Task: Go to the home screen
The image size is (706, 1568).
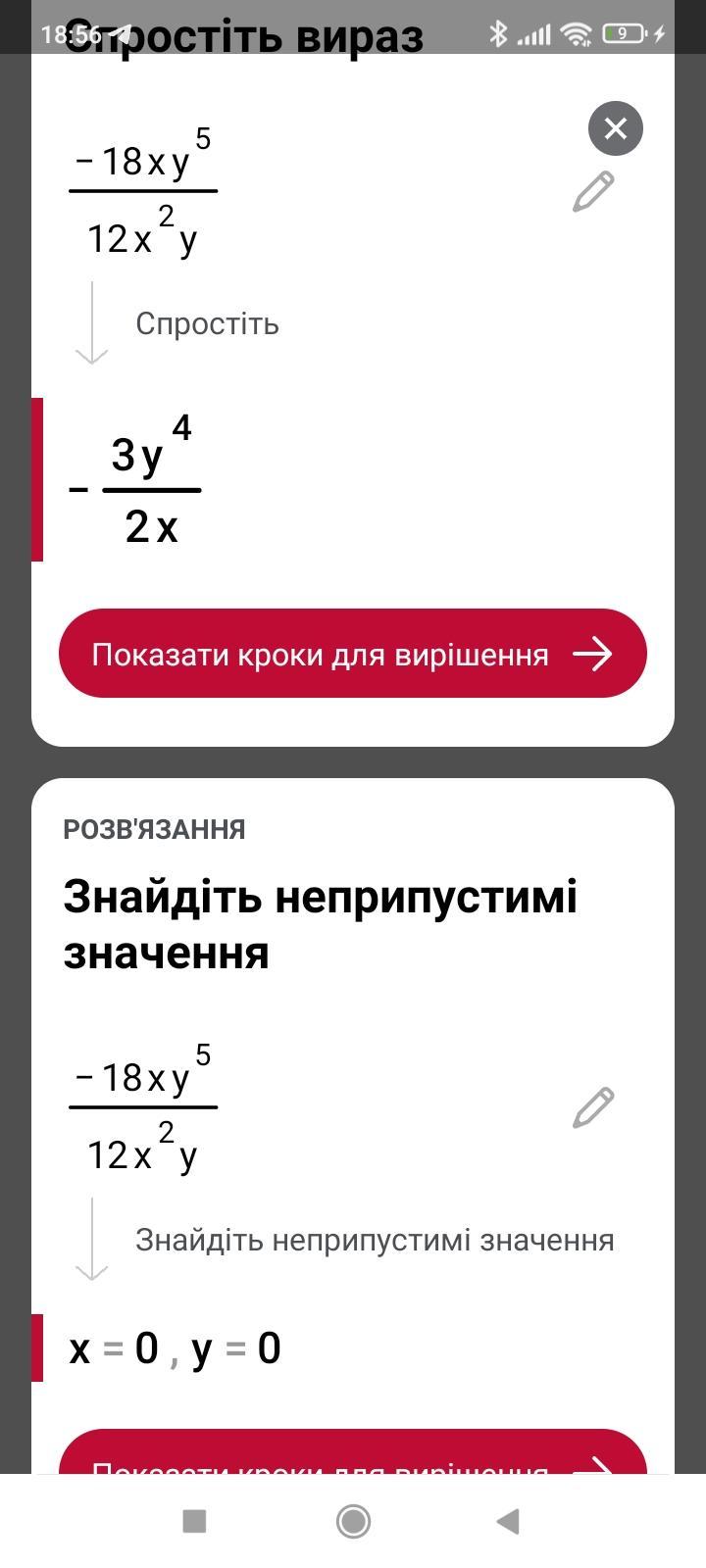Action: click(x=353, y=1521)
